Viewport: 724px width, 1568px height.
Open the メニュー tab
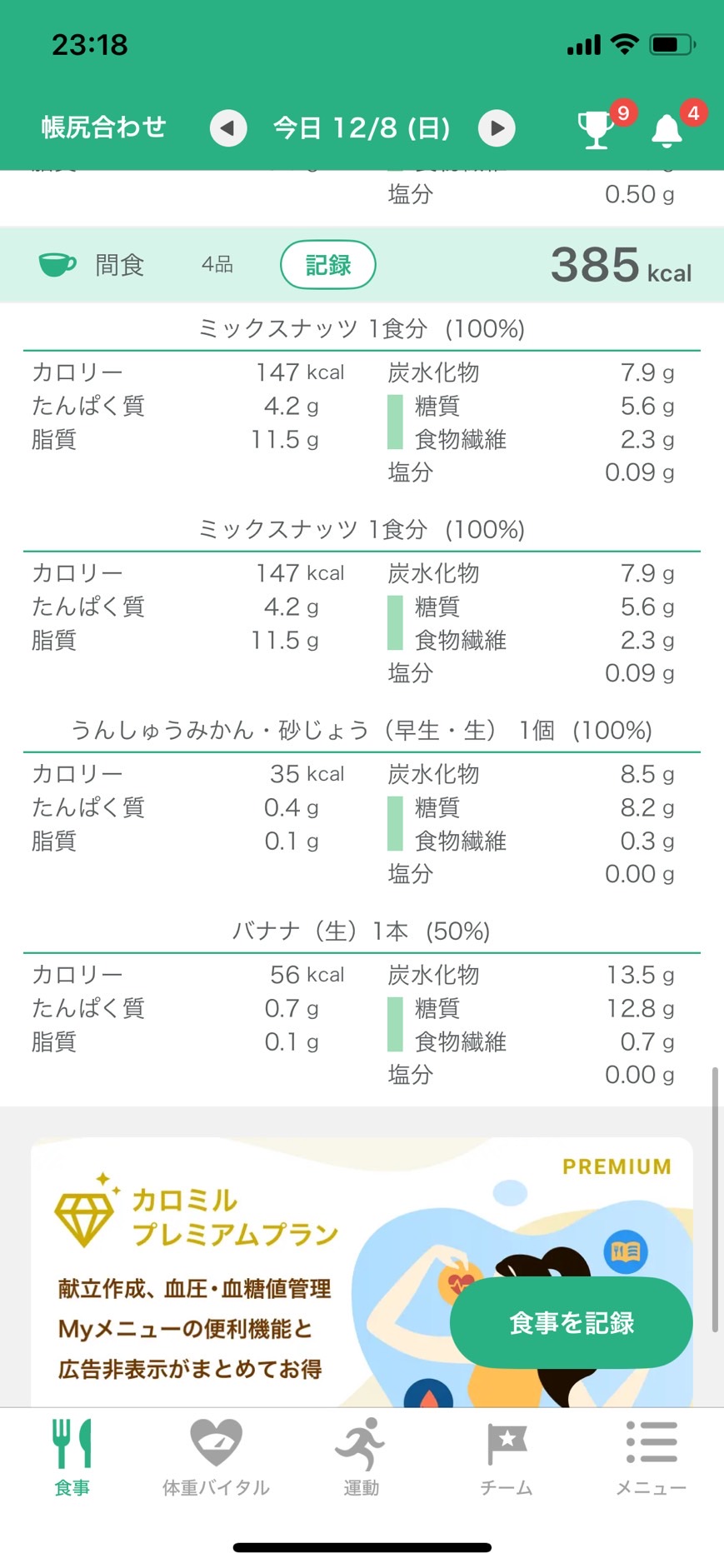pyautogui.click(x=651, y=1457)
